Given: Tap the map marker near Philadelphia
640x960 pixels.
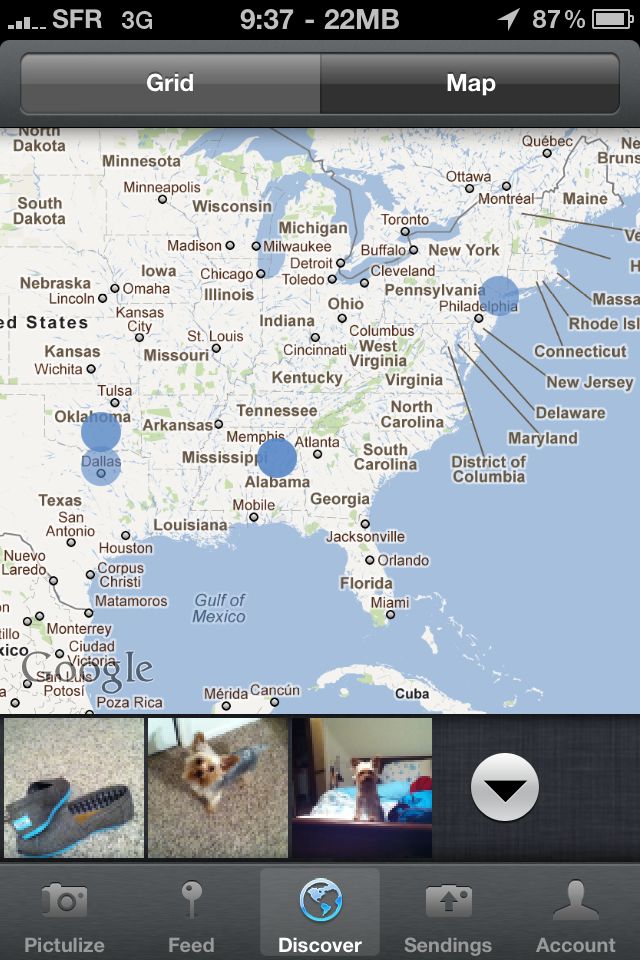Looking at the screenshot, I should (499, 296).
